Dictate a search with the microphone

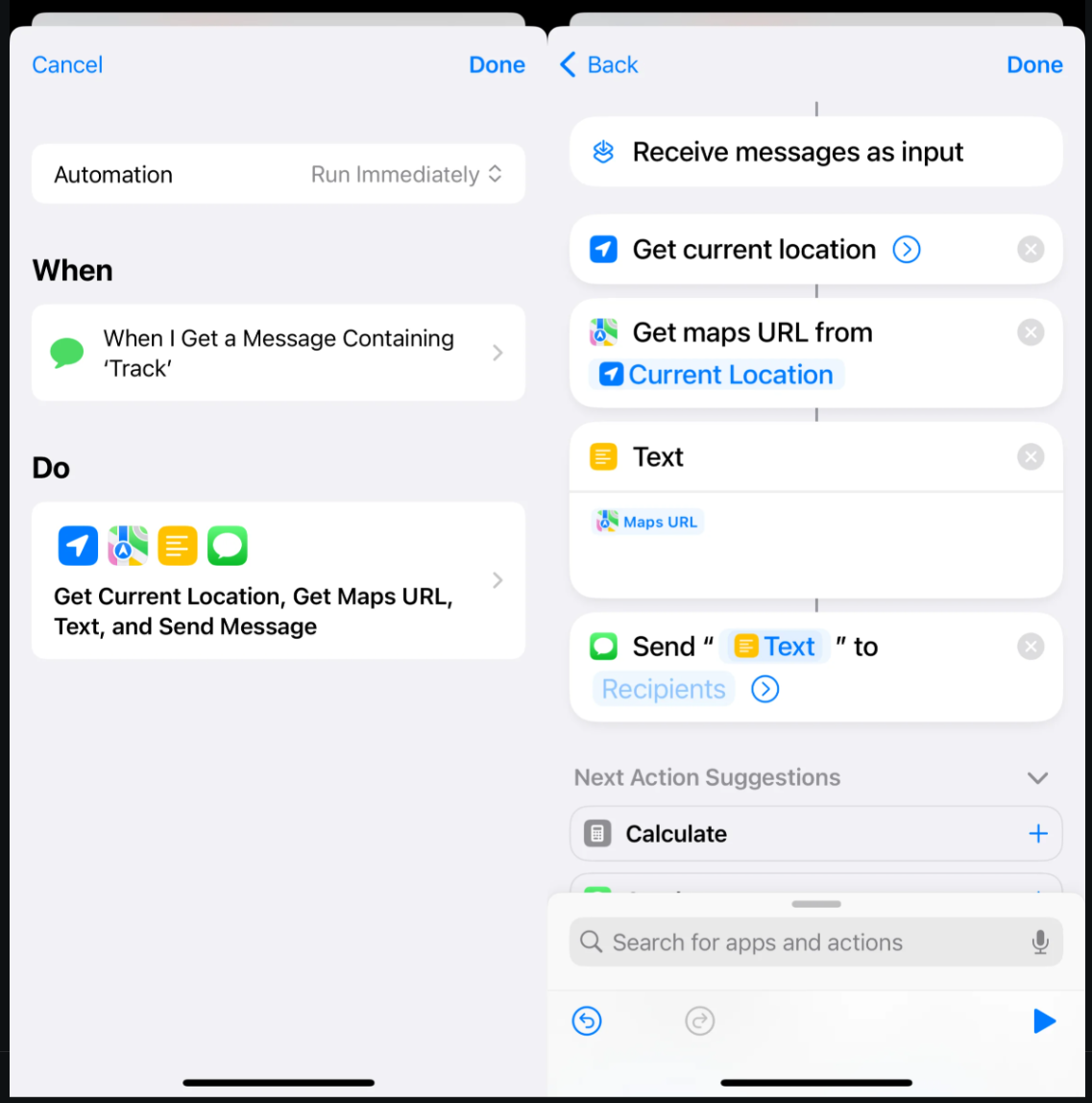[1040, 943]
